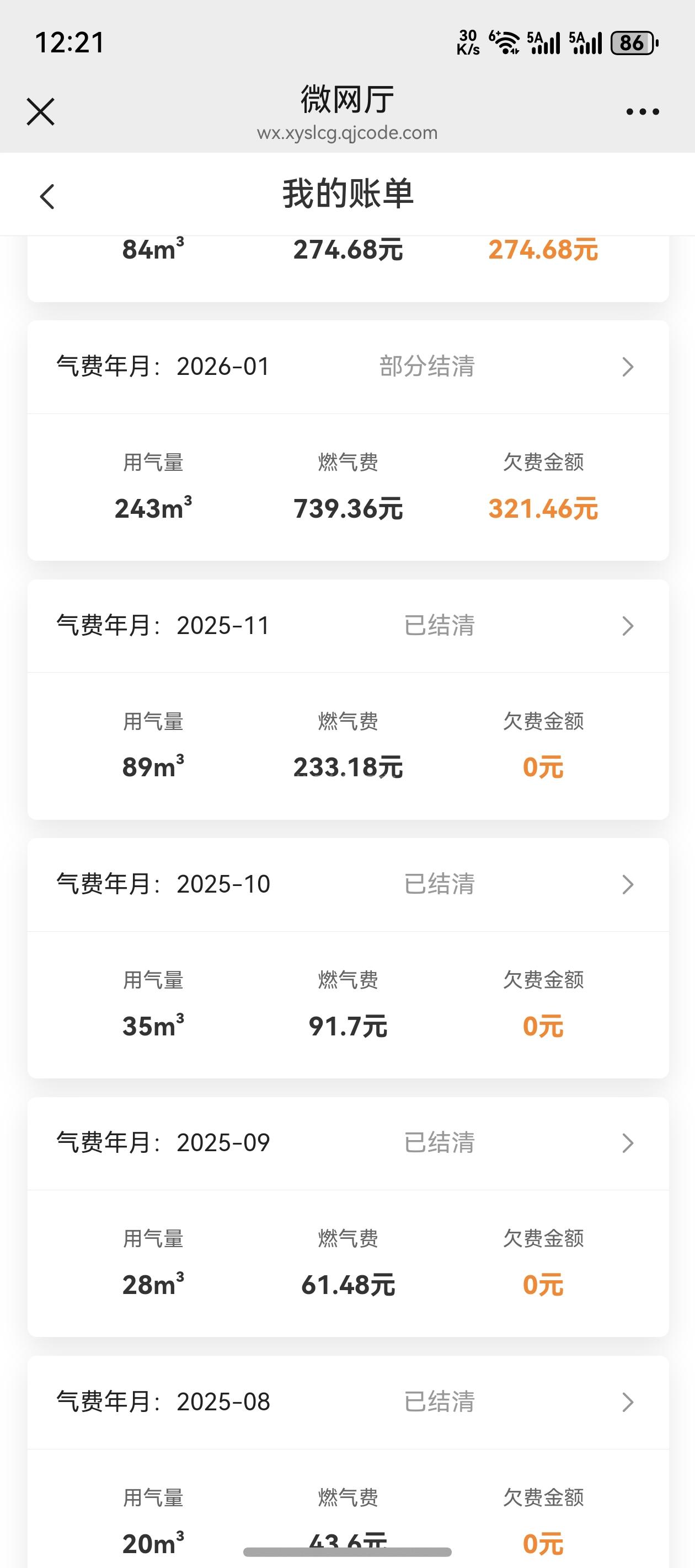Go back from 我的账单

(x=47, y=197)
